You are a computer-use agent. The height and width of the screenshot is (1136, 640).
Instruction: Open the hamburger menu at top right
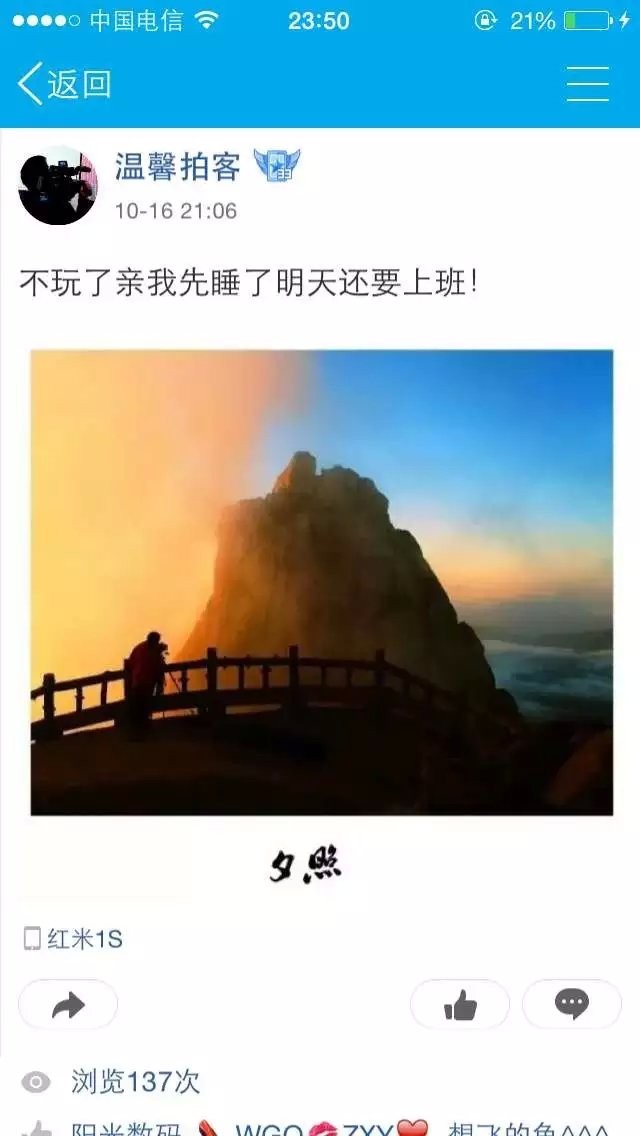click(587, 84)
